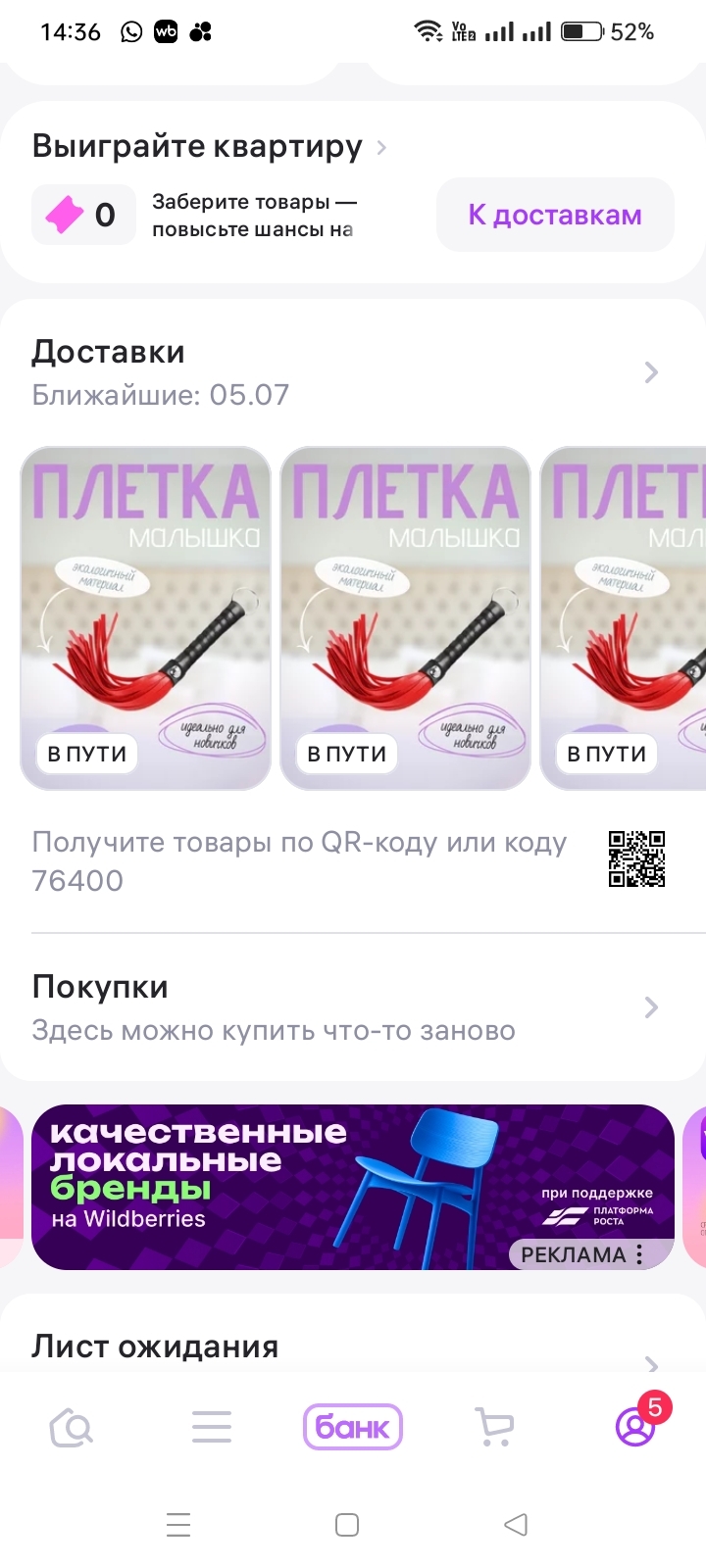Tap the К доставкам button
706x1568 pixels.
[x=555, y=216]
